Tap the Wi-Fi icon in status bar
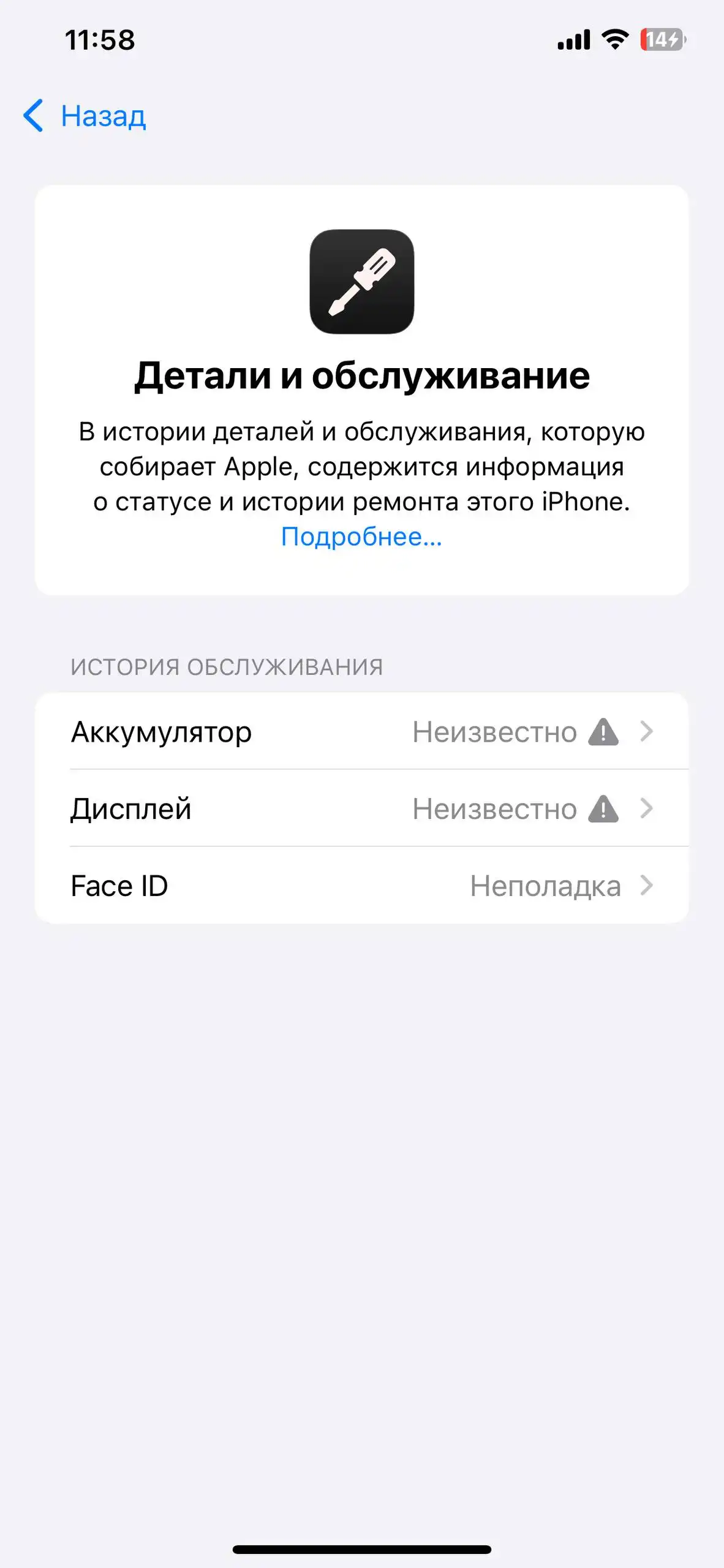The image size is (724, 1568). (614, 39)
